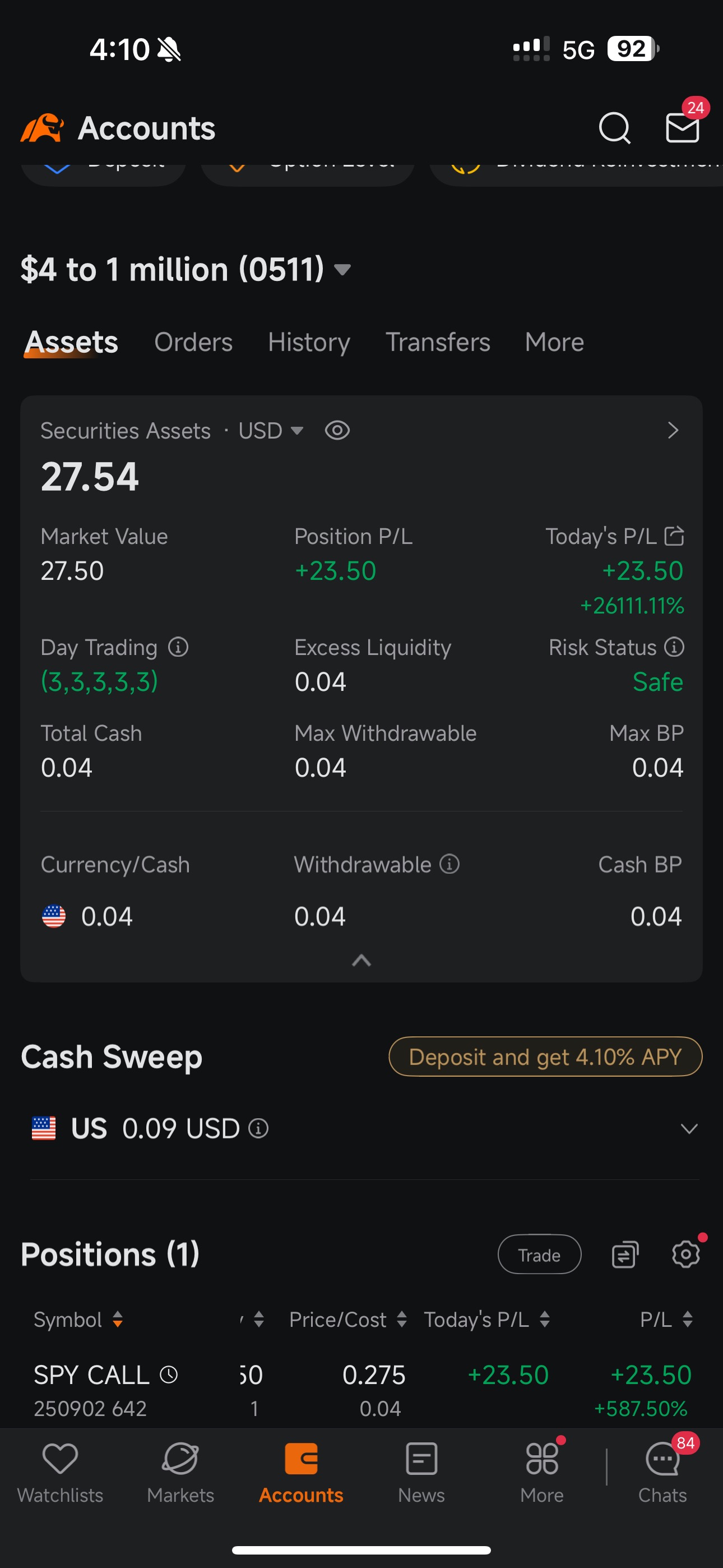This screenshot has width=723, height=1568.
Task: Open the Risk Status info tooltip
Action: 673,648
